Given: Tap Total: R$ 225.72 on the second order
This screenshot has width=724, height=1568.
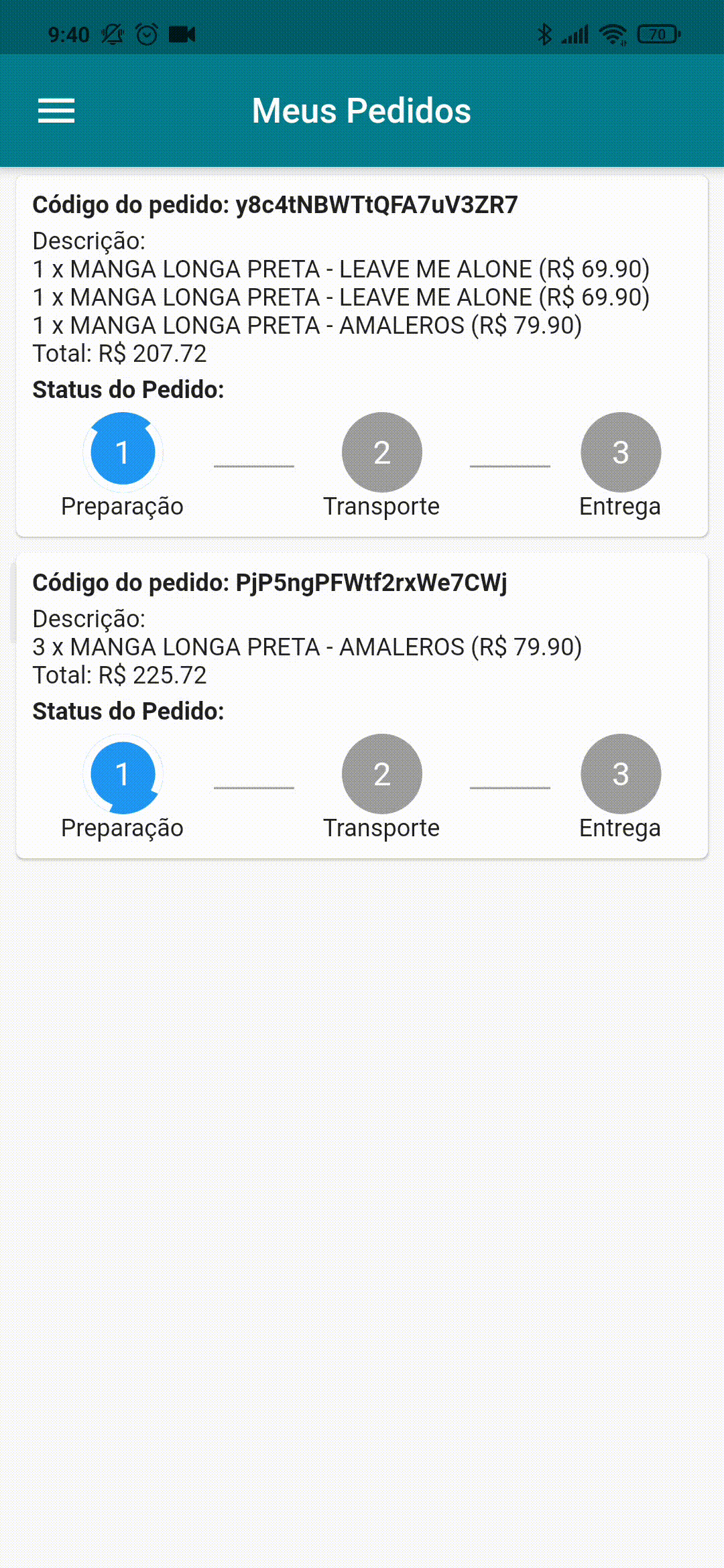Looking at the screenshot, I should pos(119,676).
